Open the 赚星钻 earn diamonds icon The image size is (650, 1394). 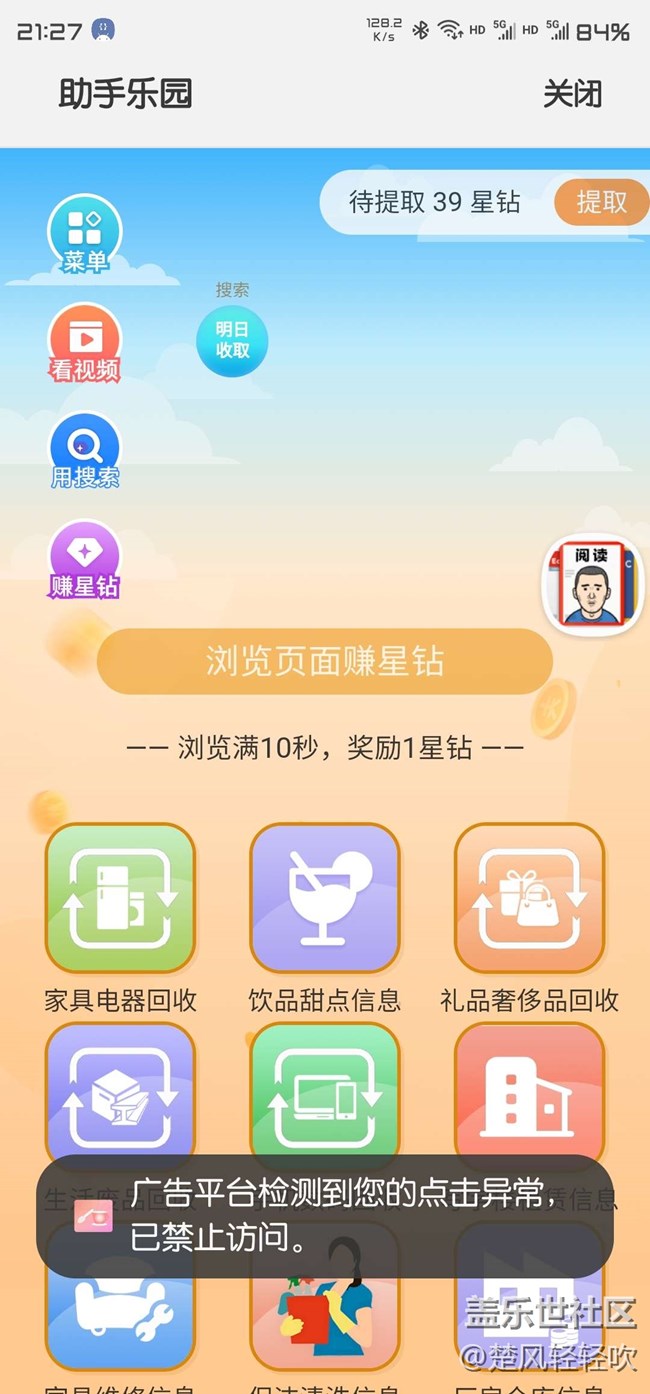(x=85, y=560)
